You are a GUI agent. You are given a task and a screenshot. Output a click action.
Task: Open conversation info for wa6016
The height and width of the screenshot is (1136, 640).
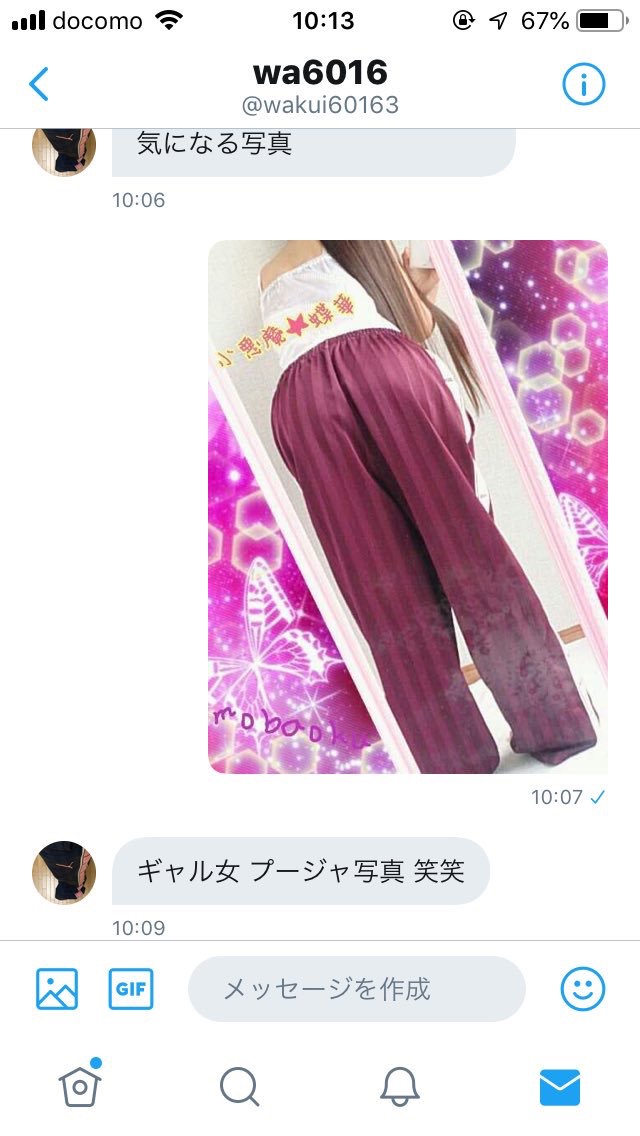tap(583, 85)
